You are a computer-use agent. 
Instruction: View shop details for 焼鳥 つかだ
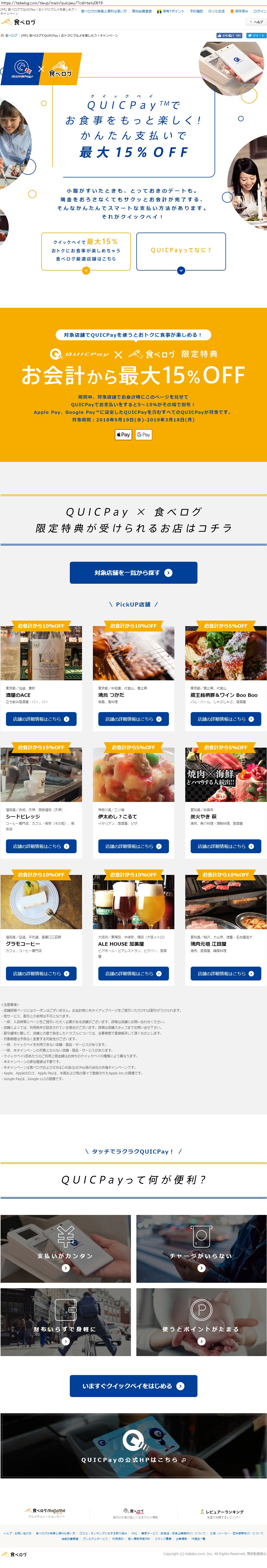[x=134, y=719]
